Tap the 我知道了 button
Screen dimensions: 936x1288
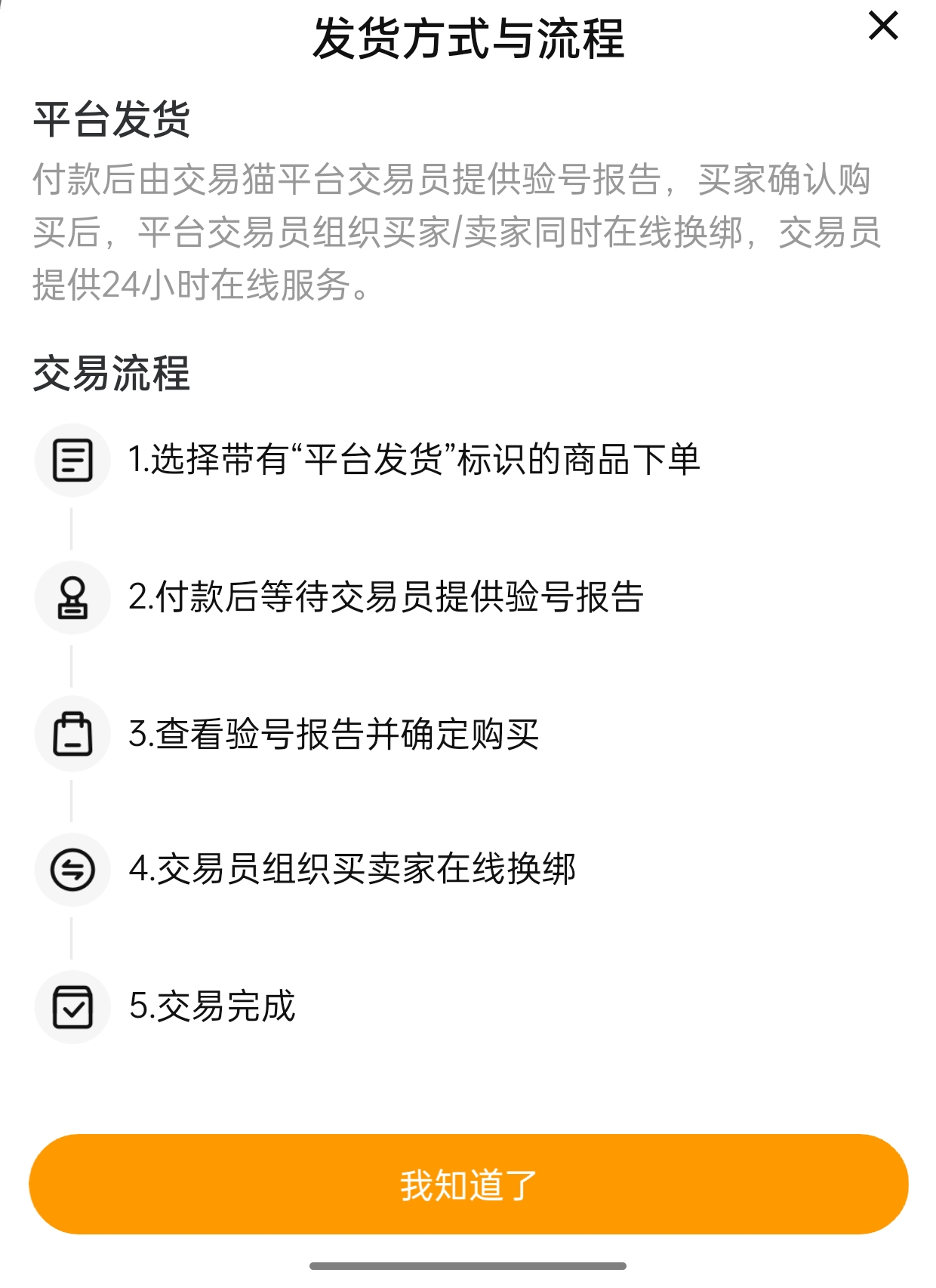point(468,1184)
